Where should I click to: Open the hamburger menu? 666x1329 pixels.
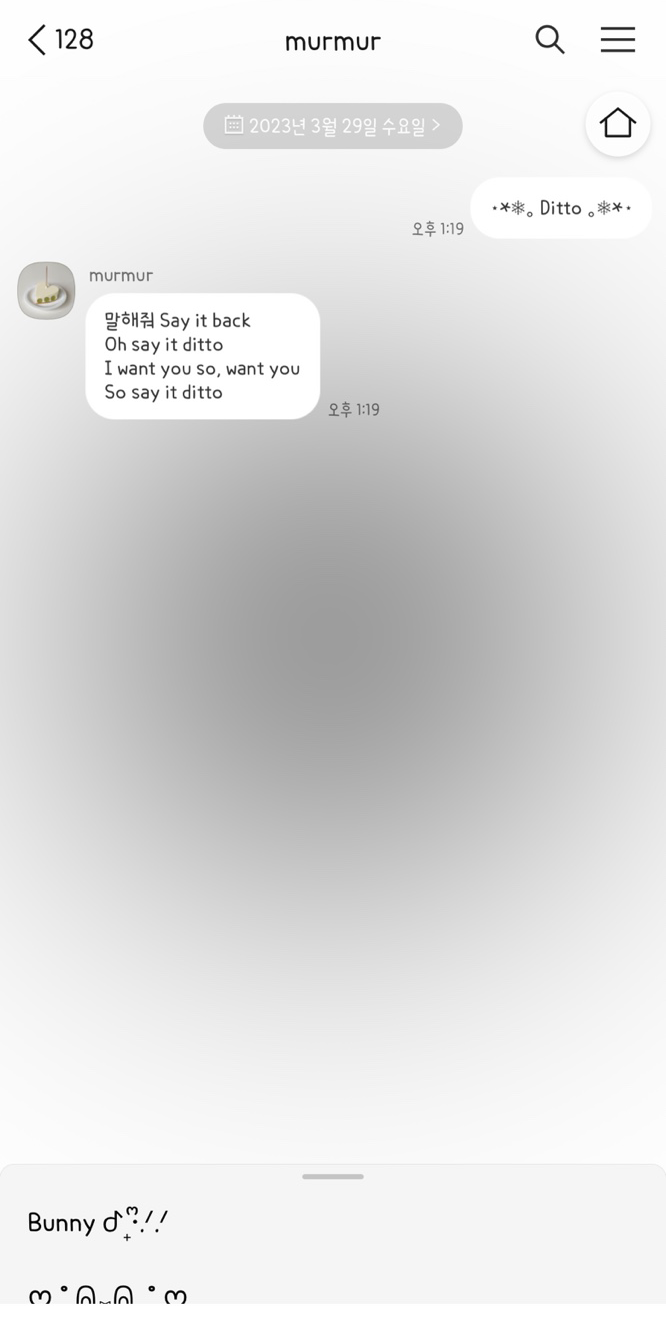(x=618, y=39)
